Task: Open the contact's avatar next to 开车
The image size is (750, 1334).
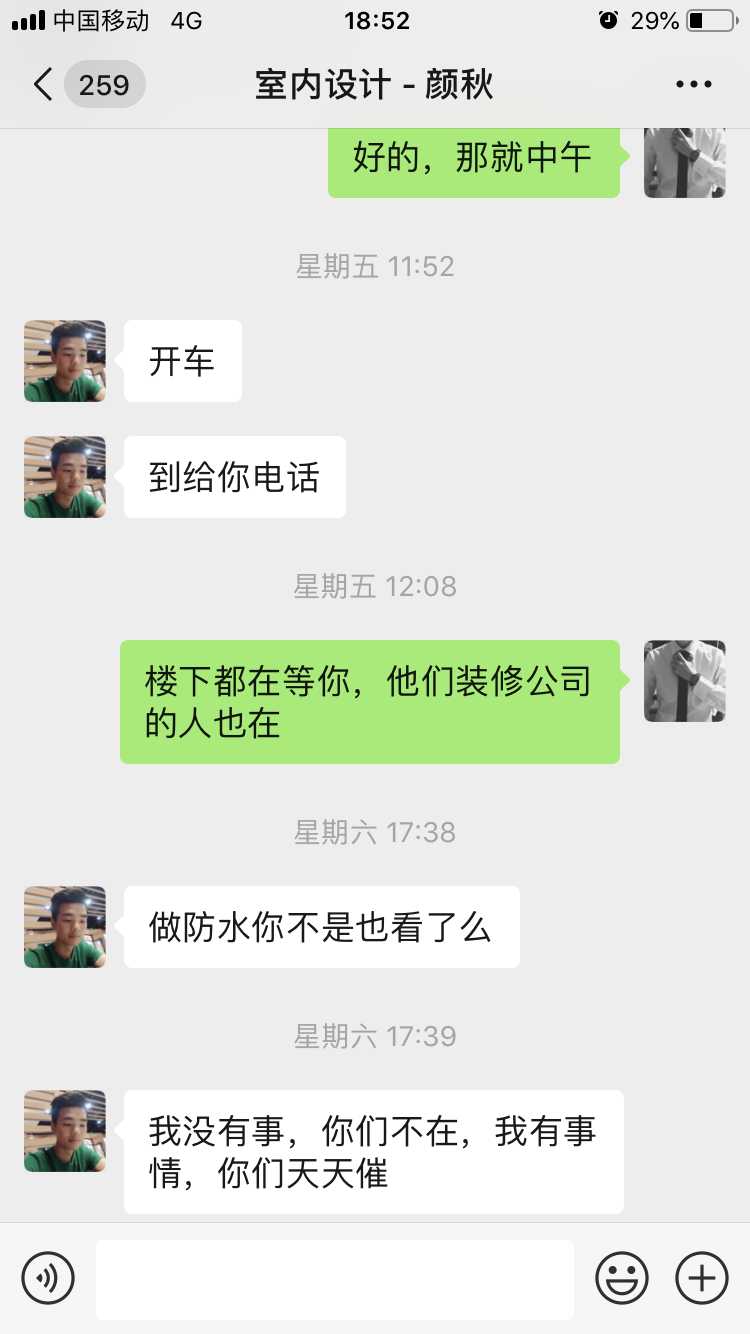Action: (x=65, y=361)
